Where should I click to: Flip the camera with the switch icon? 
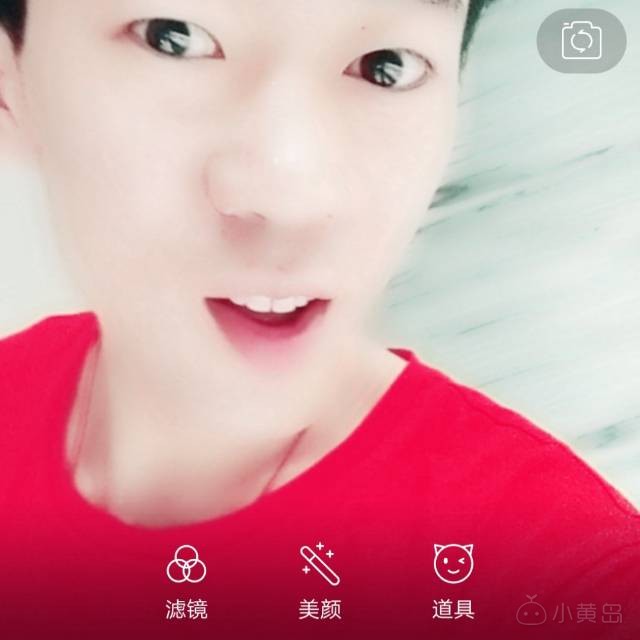[x=581, y=41]
